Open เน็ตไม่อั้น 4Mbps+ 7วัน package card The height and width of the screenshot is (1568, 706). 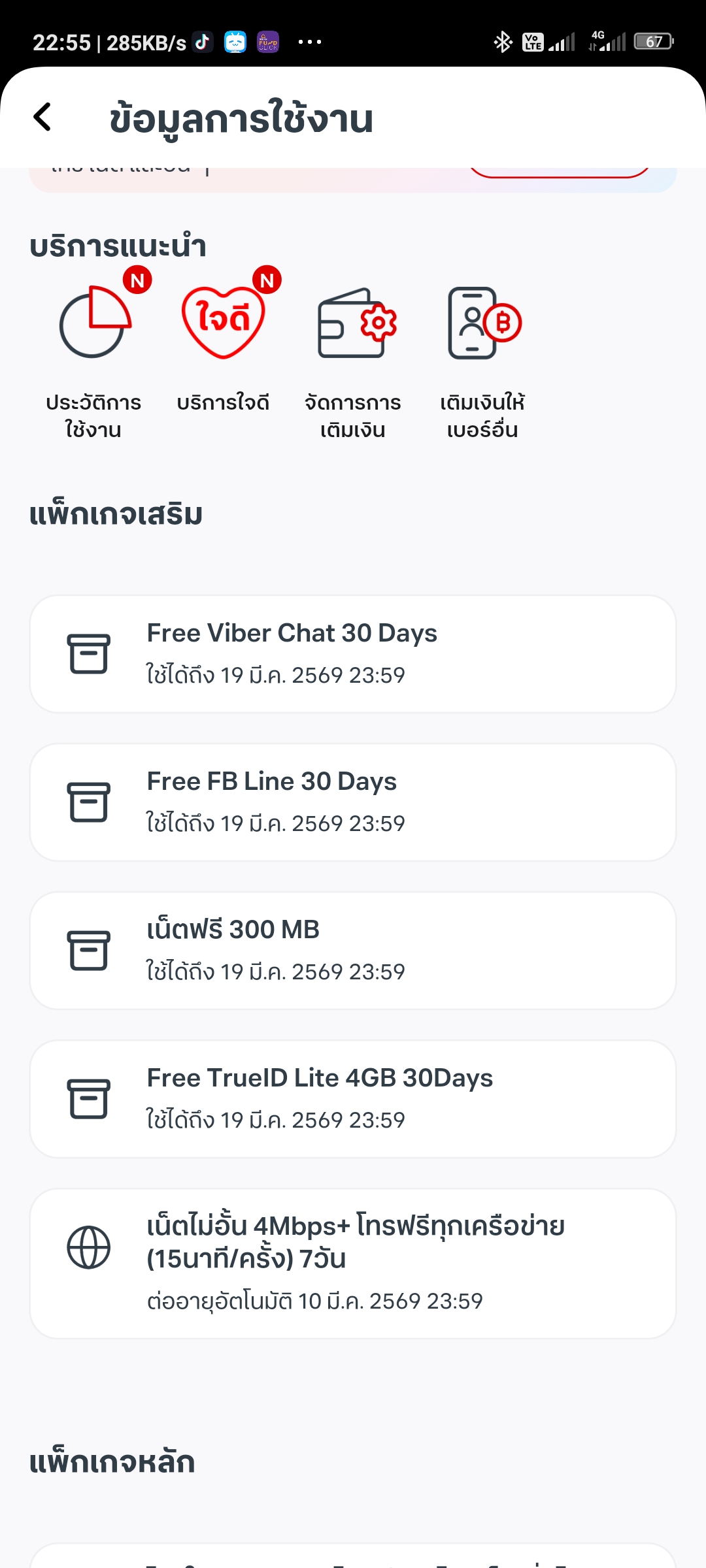(x=353, y=1262)
